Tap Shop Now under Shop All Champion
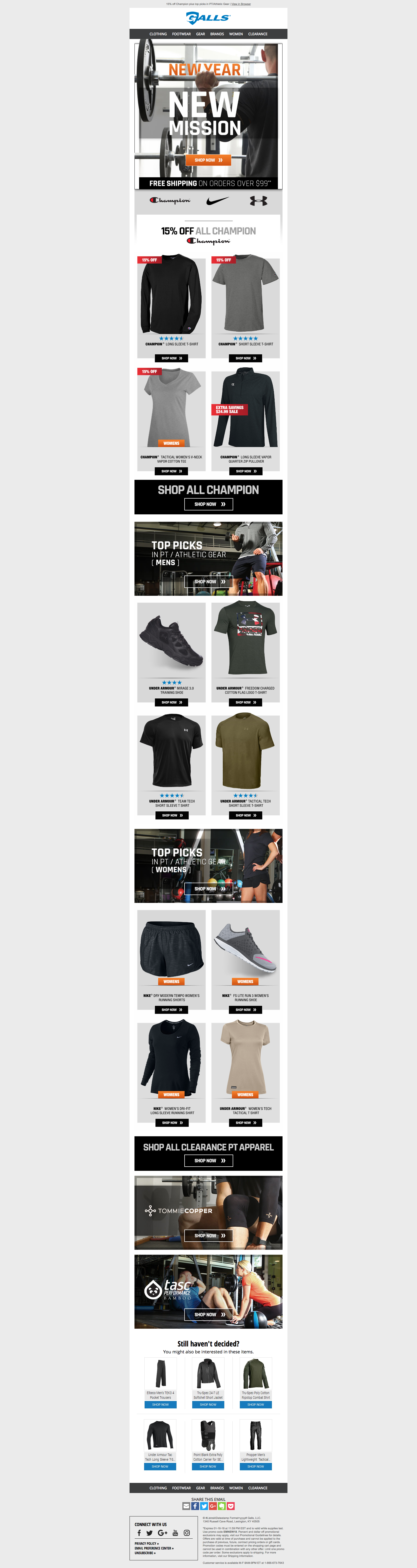Viewport: 417px width, 1568px height. [208, 504]
